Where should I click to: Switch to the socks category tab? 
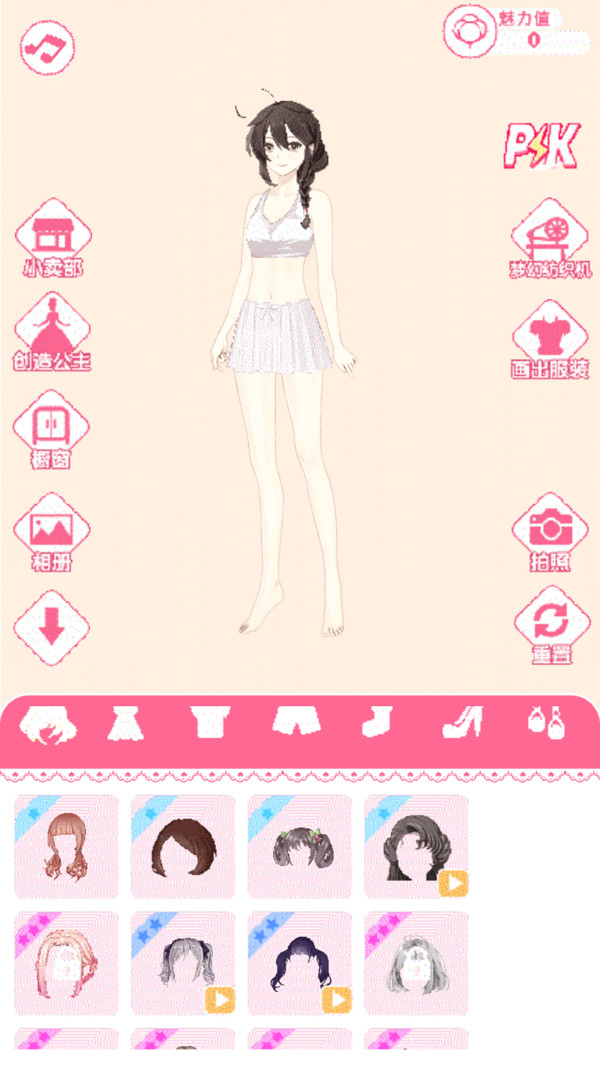[376, 722]
